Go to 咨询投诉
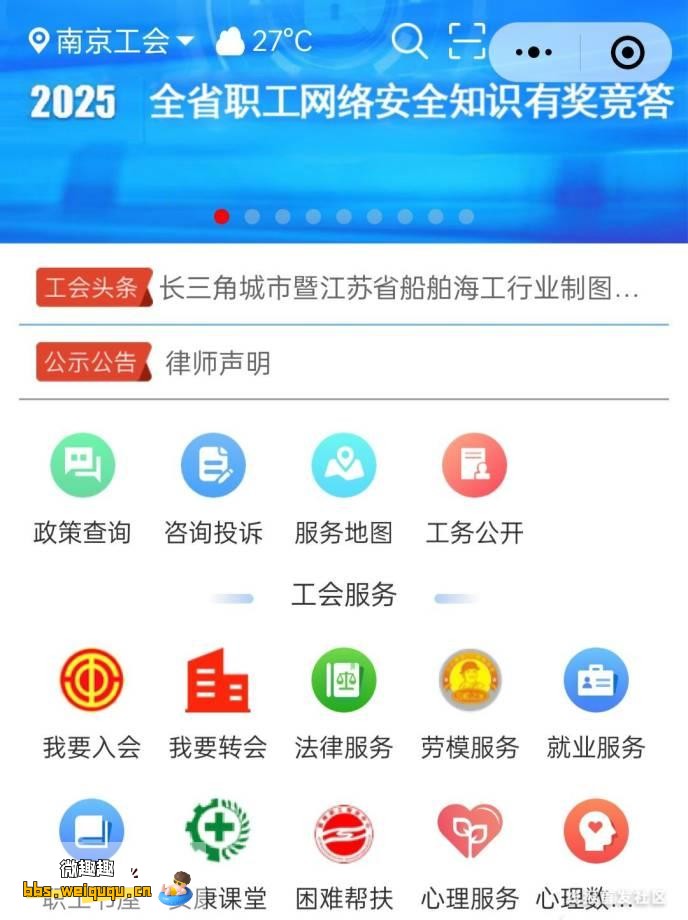This screenshot has width=688, height=920. (213, 488)
